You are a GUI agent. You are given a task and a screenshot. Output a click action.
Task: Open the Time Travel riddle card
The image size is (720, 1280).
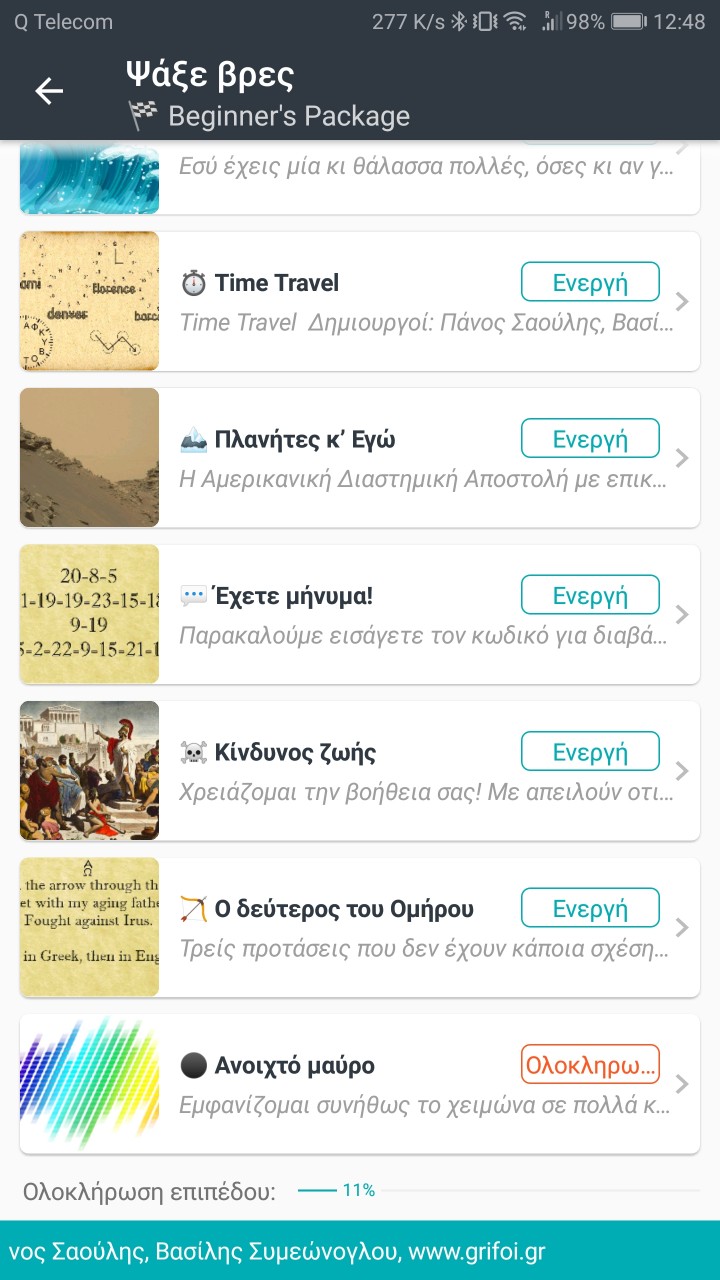pyautogui.click(x=360, y=301)
